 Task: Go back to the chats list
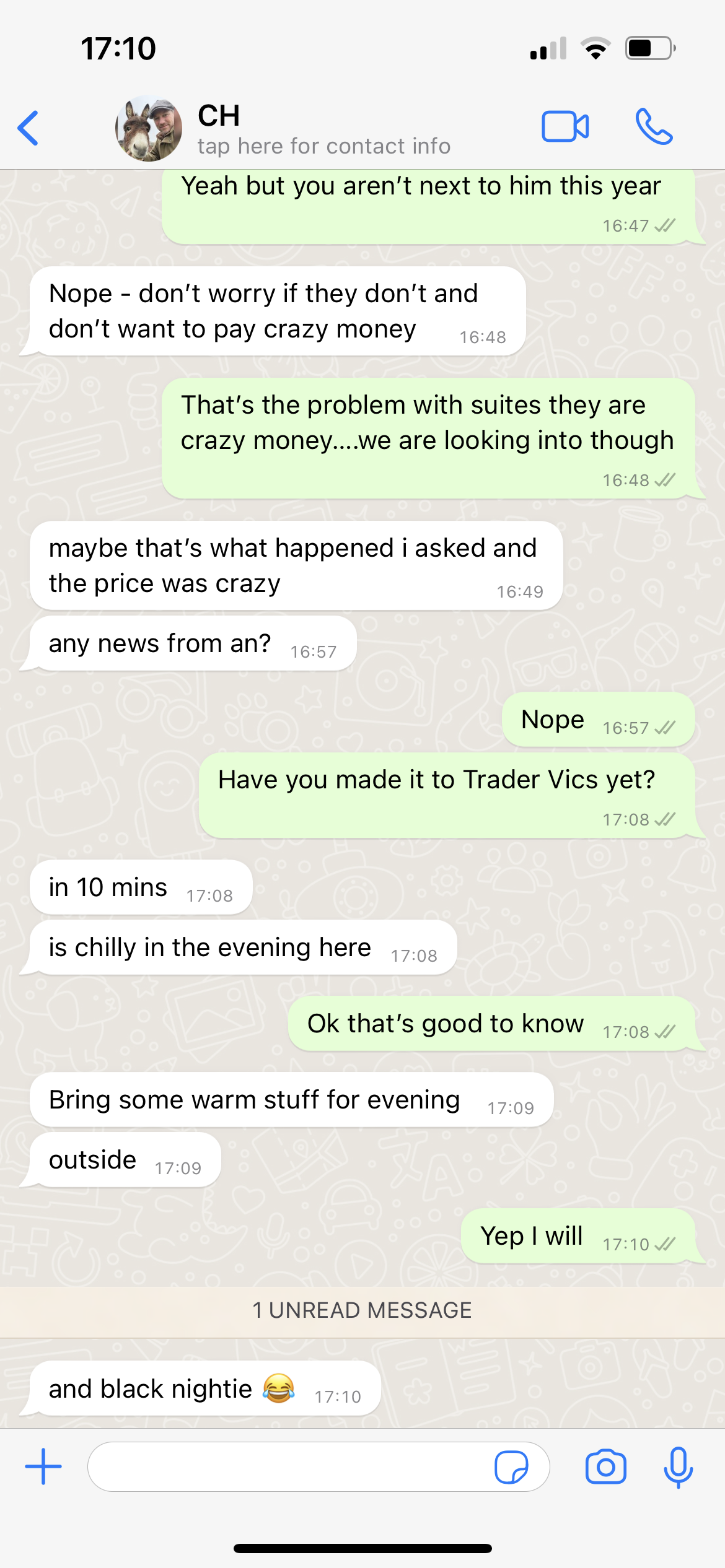(x=29, y=128)
